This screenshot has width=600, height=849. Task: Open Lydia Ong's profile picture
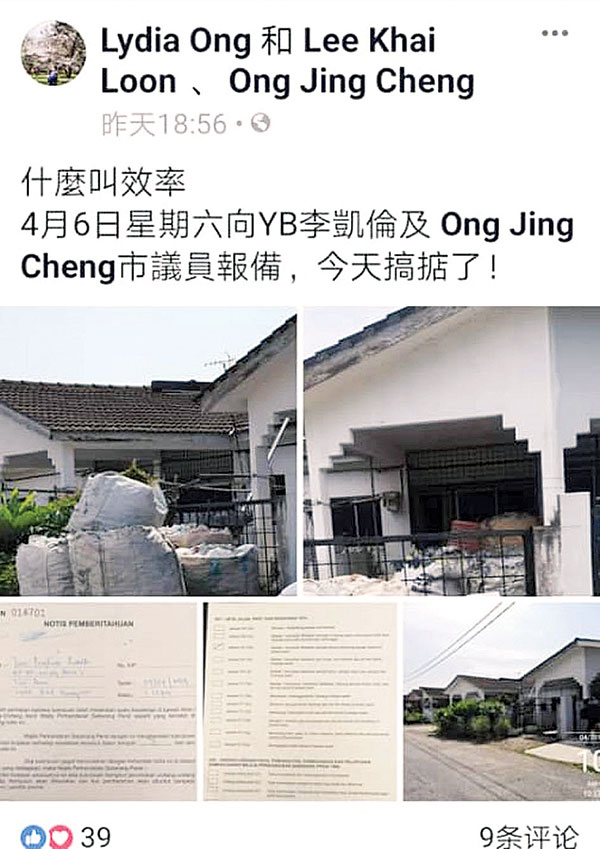pyautogui.click(x=53, y=53)
